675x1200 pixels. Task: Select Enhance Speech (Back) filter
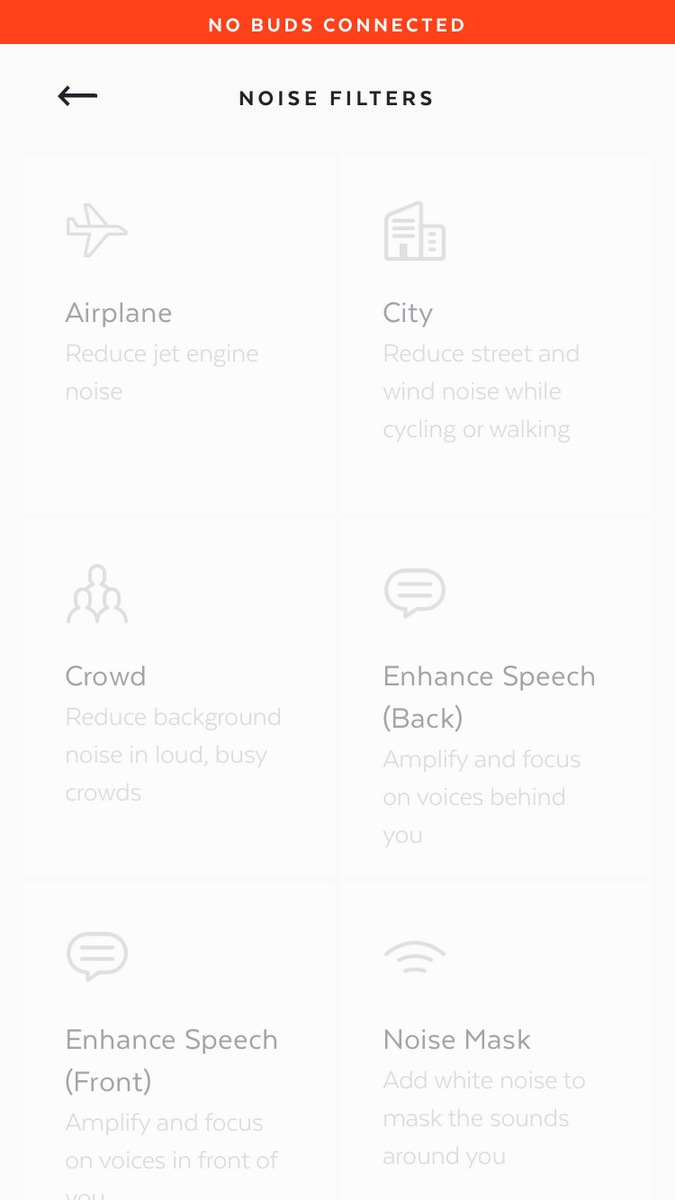496,697
